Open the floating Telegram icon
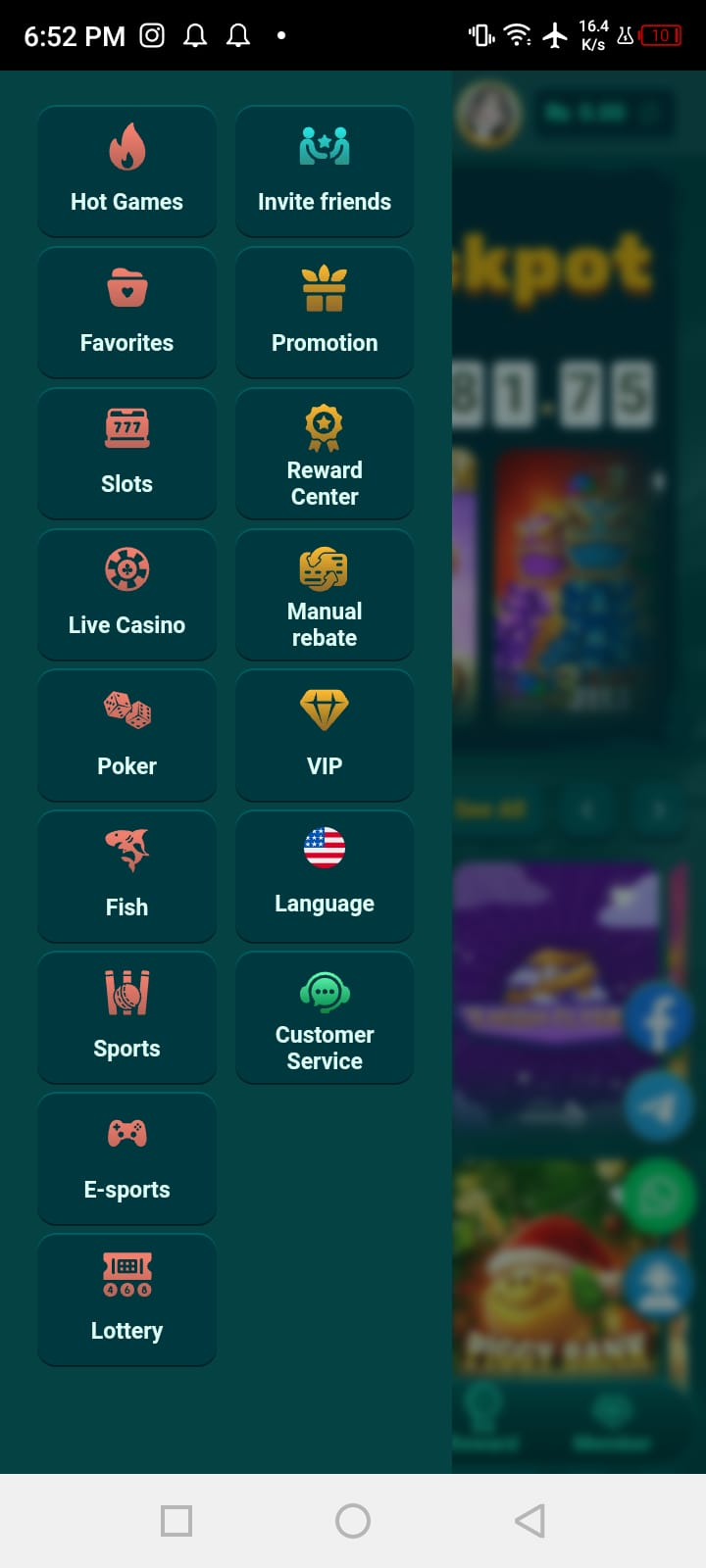This screenshot has width=706, height=1568. click(659, 1105)
